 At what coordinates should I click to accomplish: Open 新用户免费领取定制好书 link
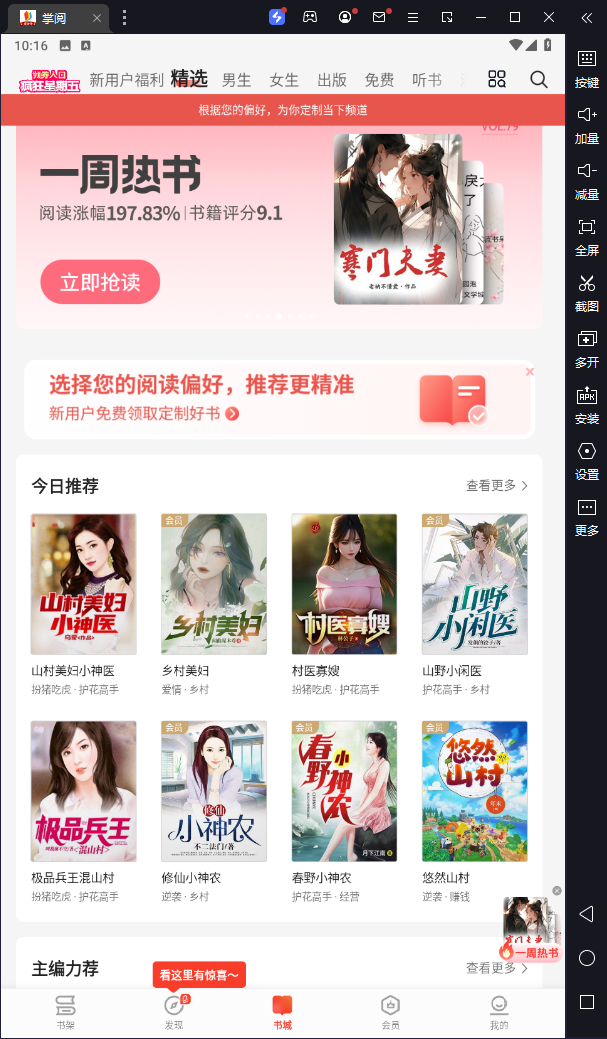point(144,413)
